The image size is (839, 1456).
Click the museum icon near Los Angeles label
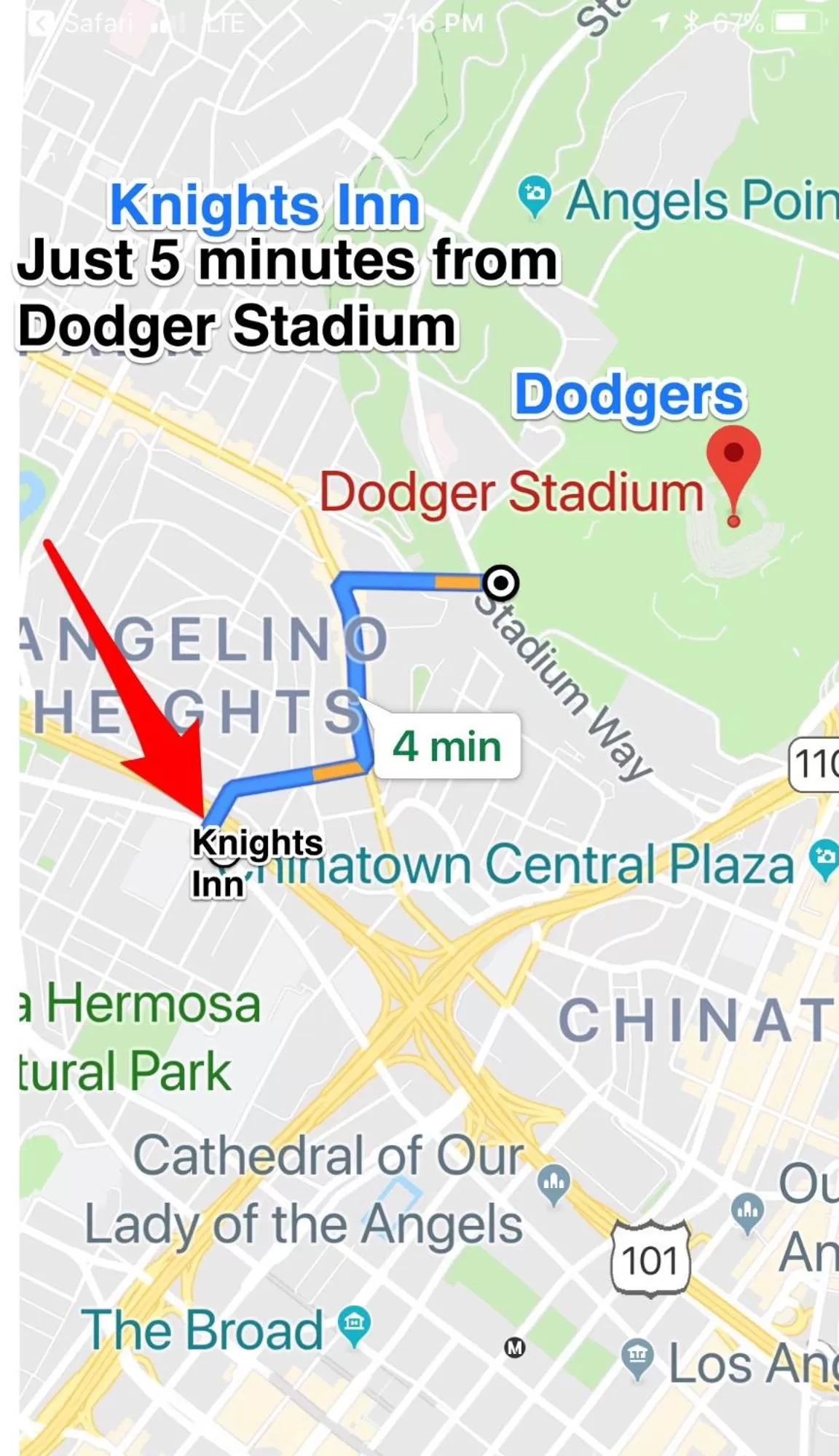(x=637, y=1355)
